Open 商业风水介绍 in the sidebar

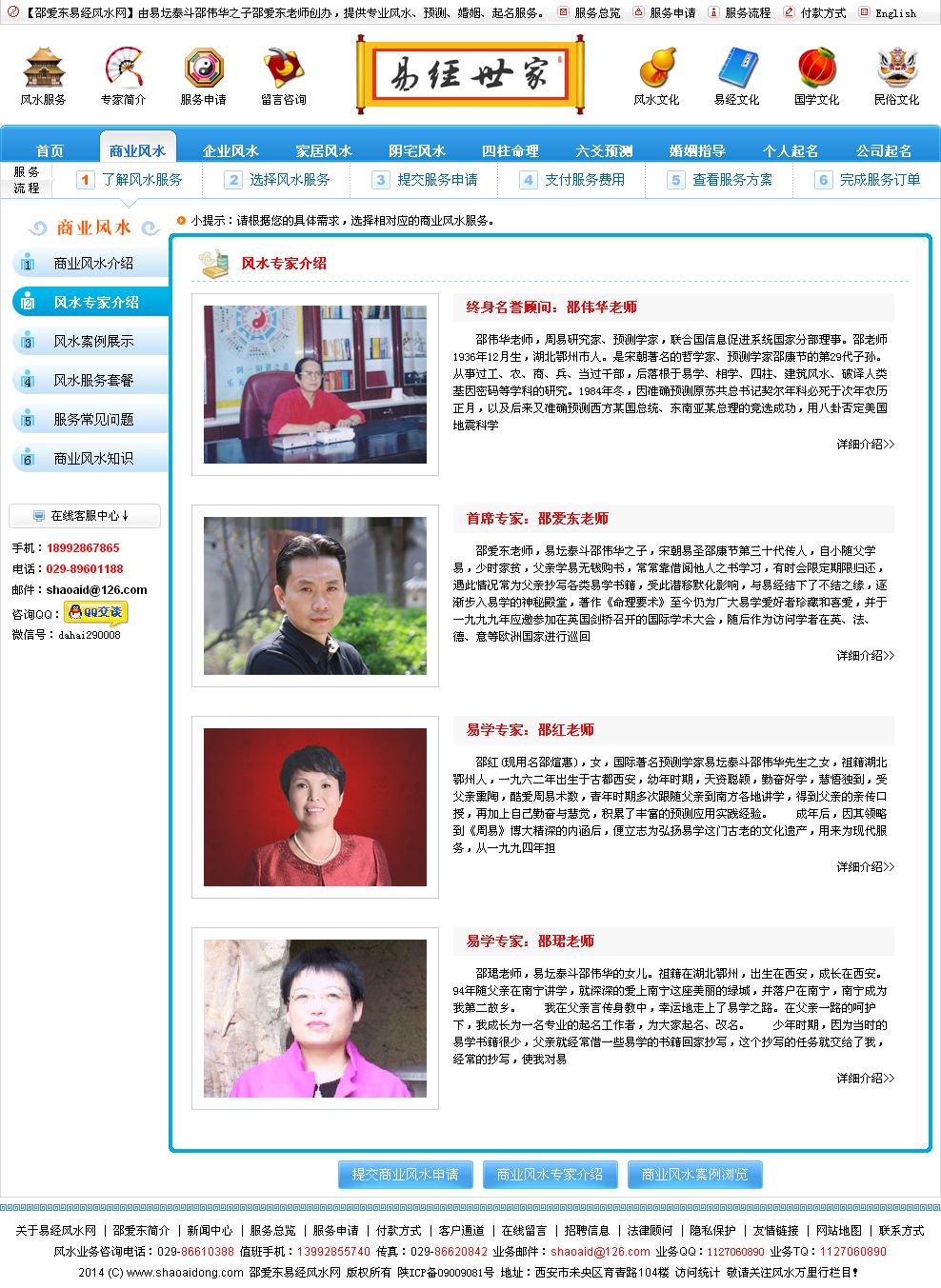pos(92,264)
